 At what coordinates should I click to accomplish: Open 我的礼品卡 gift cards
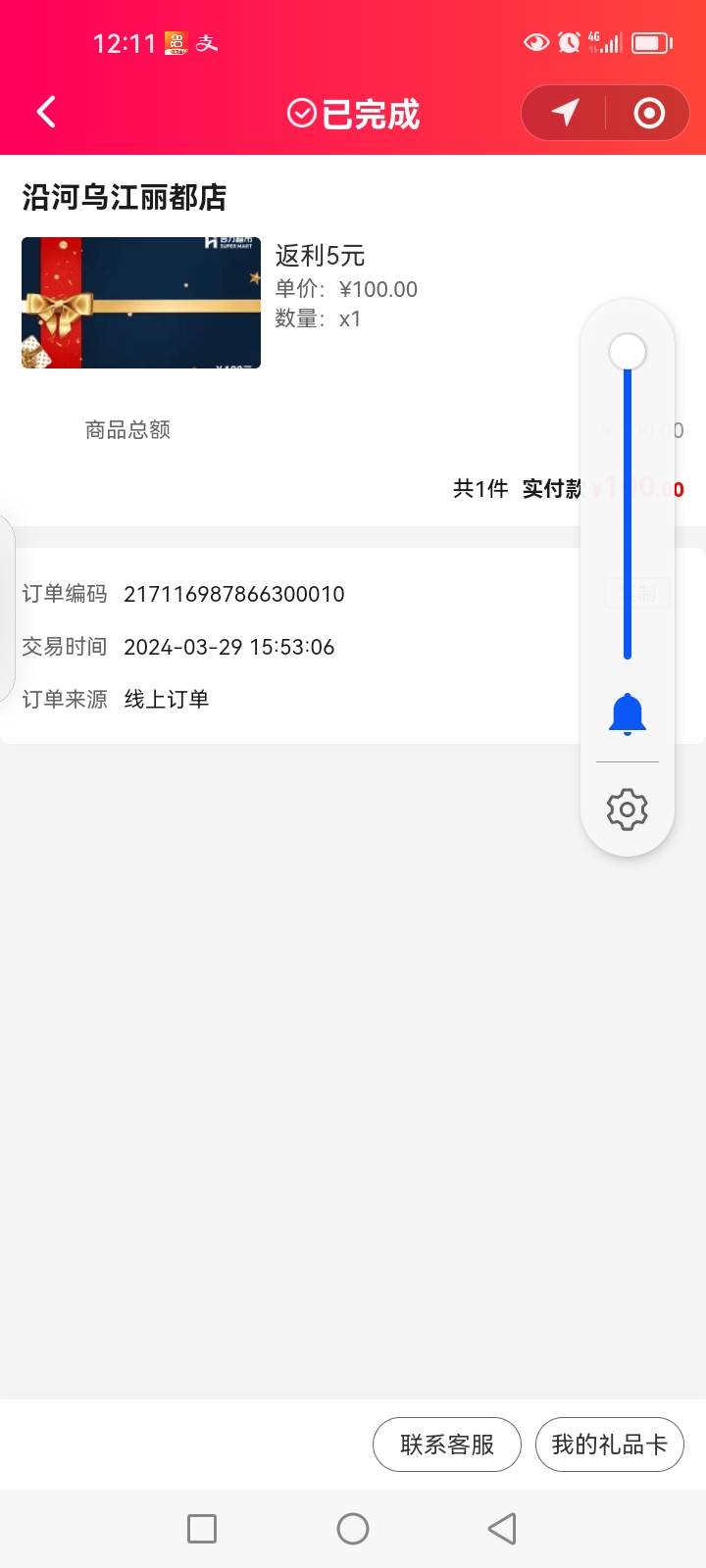click(x=609, y=1445)
